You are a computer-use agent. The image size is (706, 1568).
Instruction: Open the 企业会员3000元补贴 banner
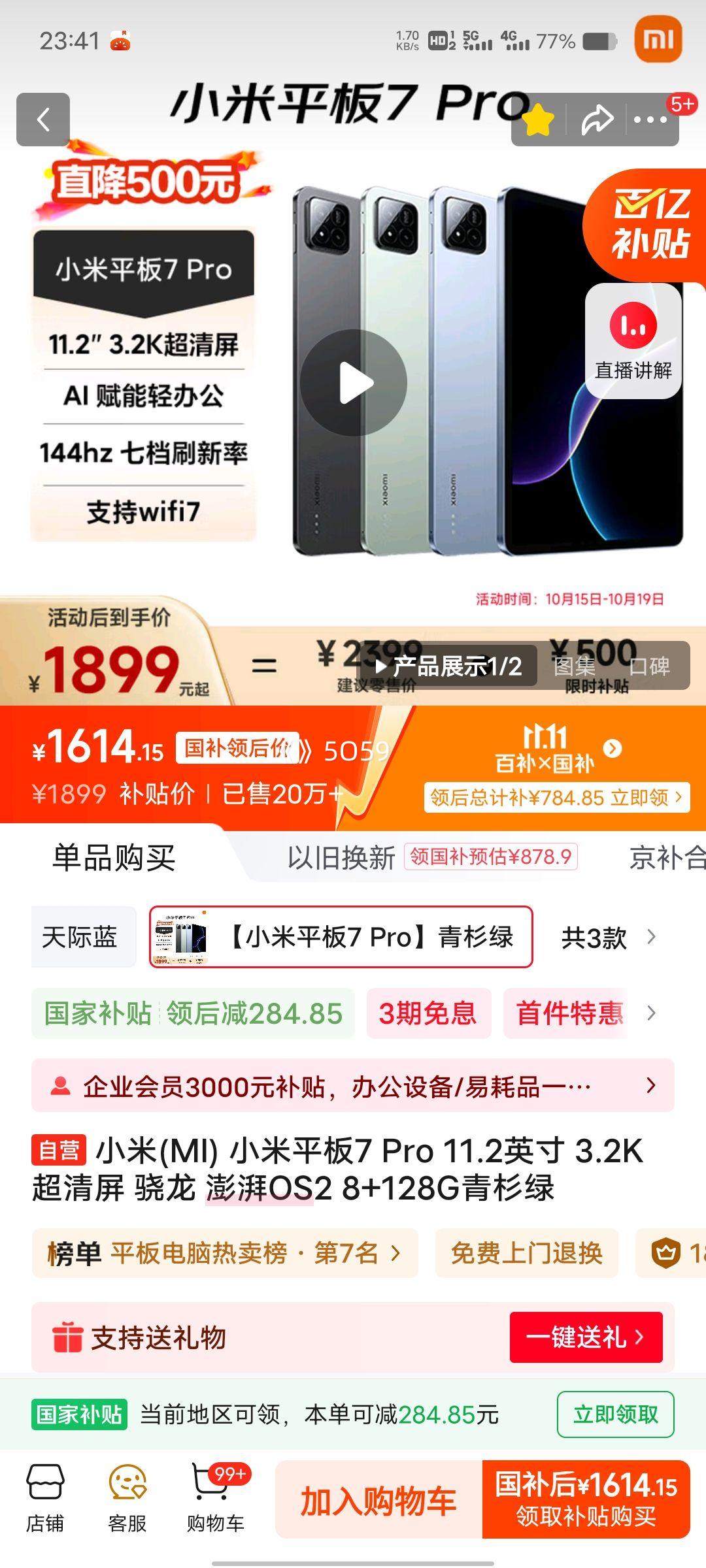coord(353,1086)
